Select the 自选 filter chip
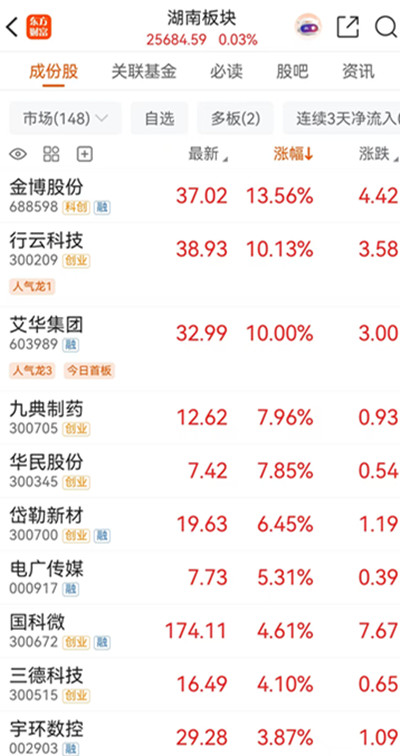Image resolution: width=400 pixels, height=756 pixels. (160, 118)
